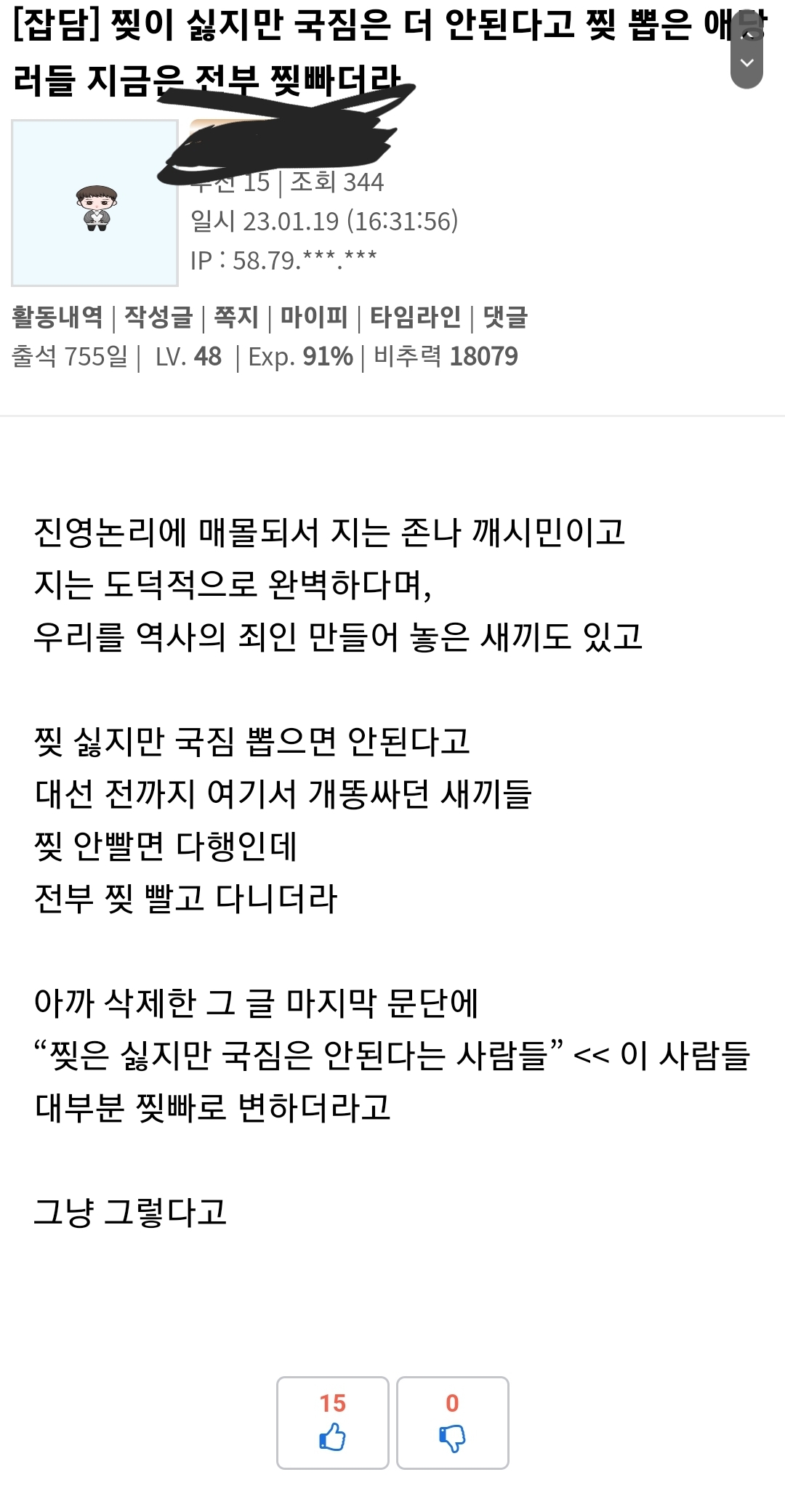Upvote the post with thumbs up

[333, 1423]
